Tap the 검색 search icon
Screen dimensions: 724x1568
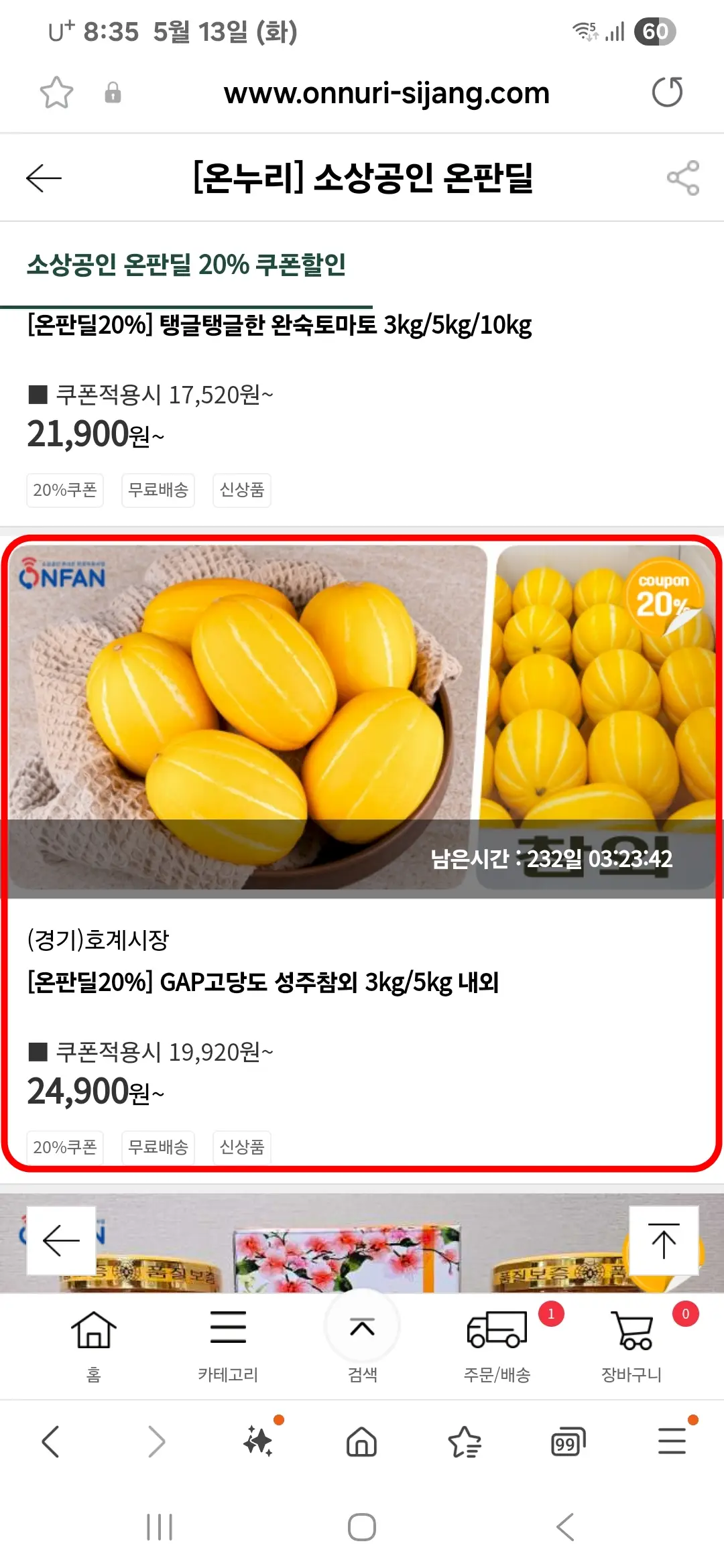click(362, 1330)
